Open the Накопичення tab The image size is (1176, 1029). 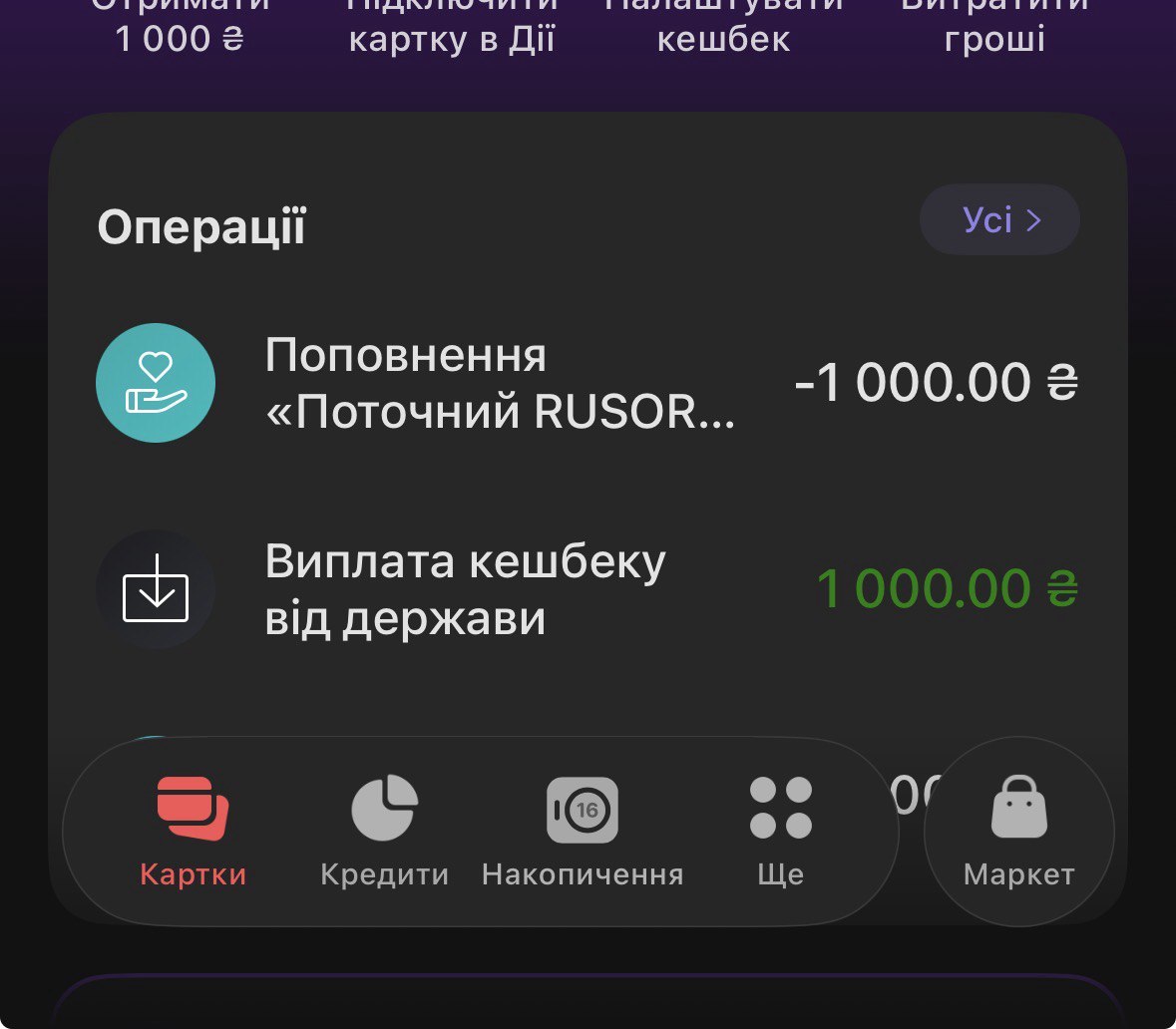(x=583, y=832)
